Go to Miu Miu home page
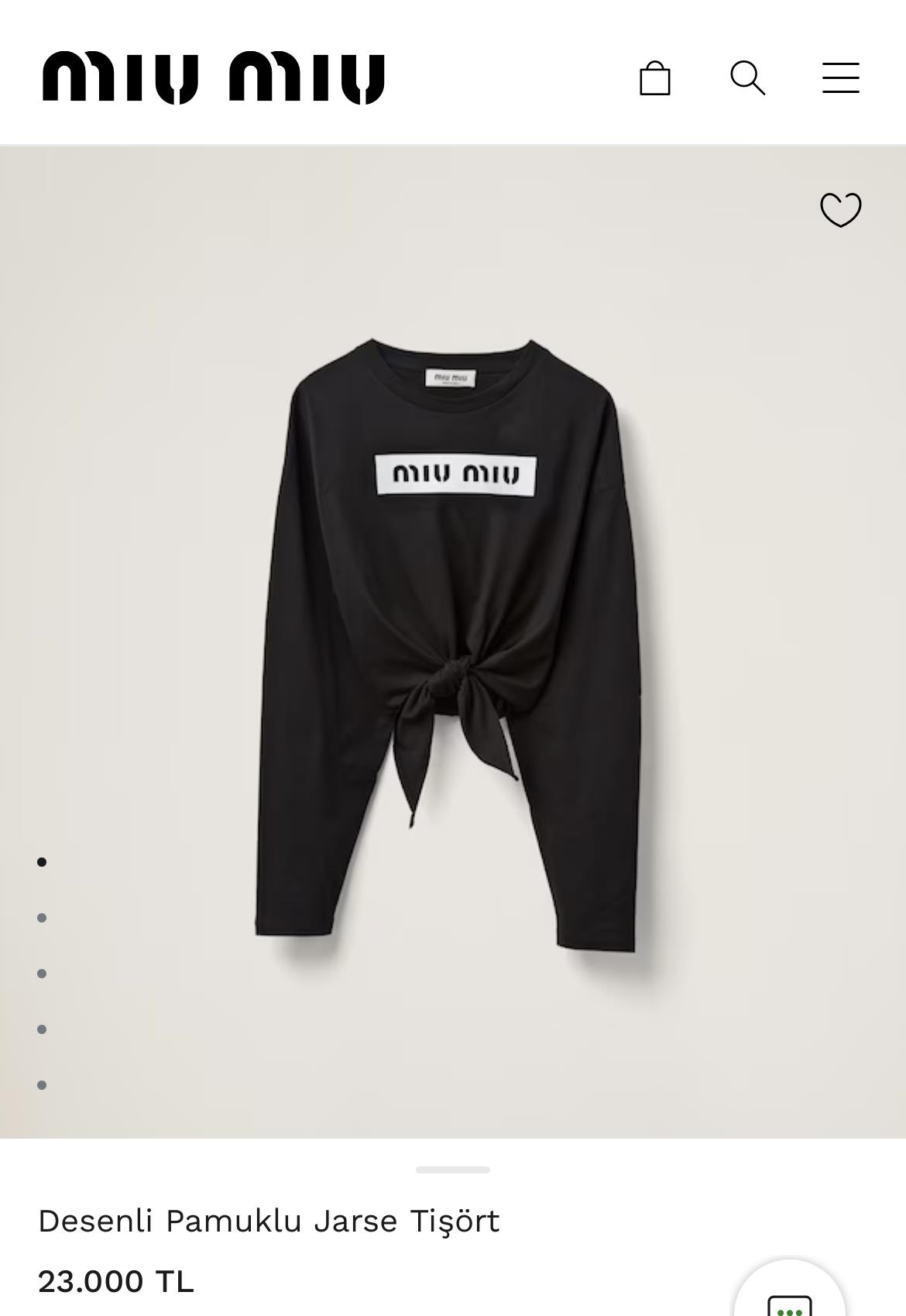 [213, 77]
